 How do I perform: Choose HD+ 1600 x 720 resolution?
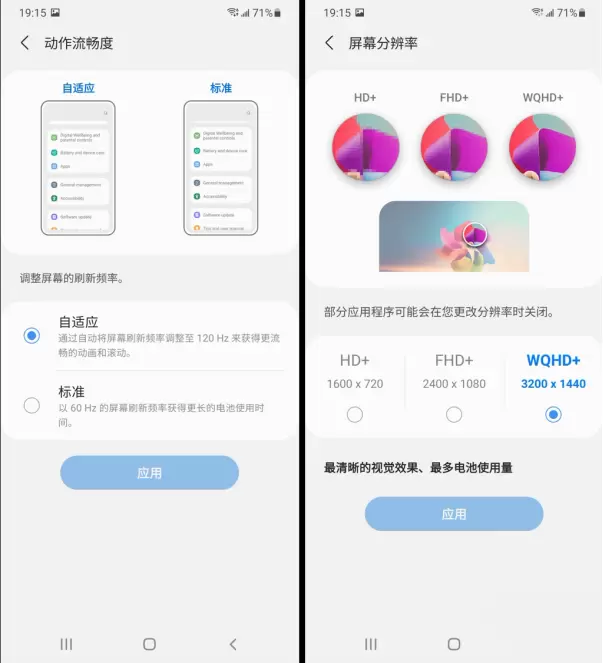[x=354, y=414]
